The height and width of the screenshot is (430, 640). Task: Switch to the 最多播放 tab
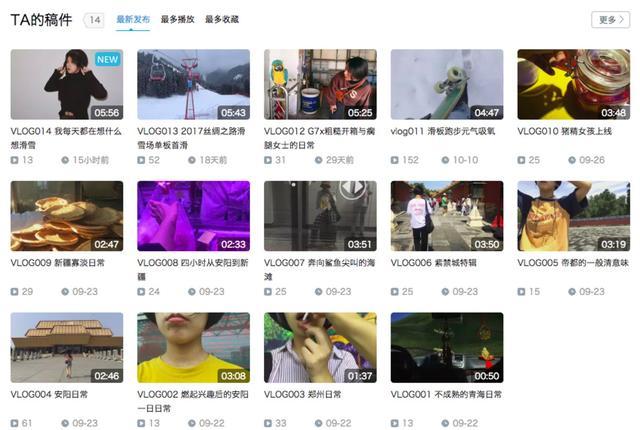click(177, 19)
